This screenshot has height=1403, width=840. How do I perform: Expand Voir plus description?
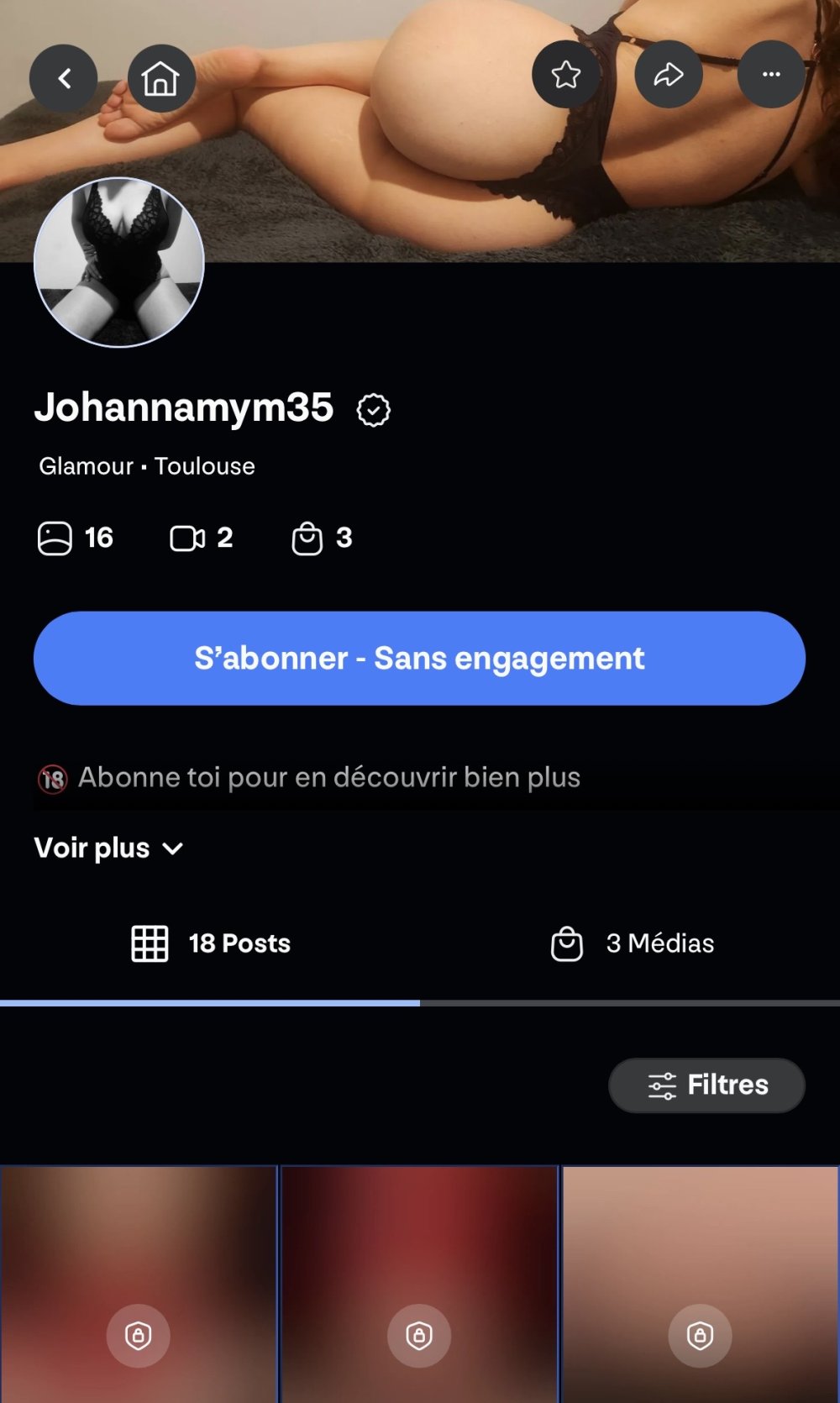(x=108, y=848)
